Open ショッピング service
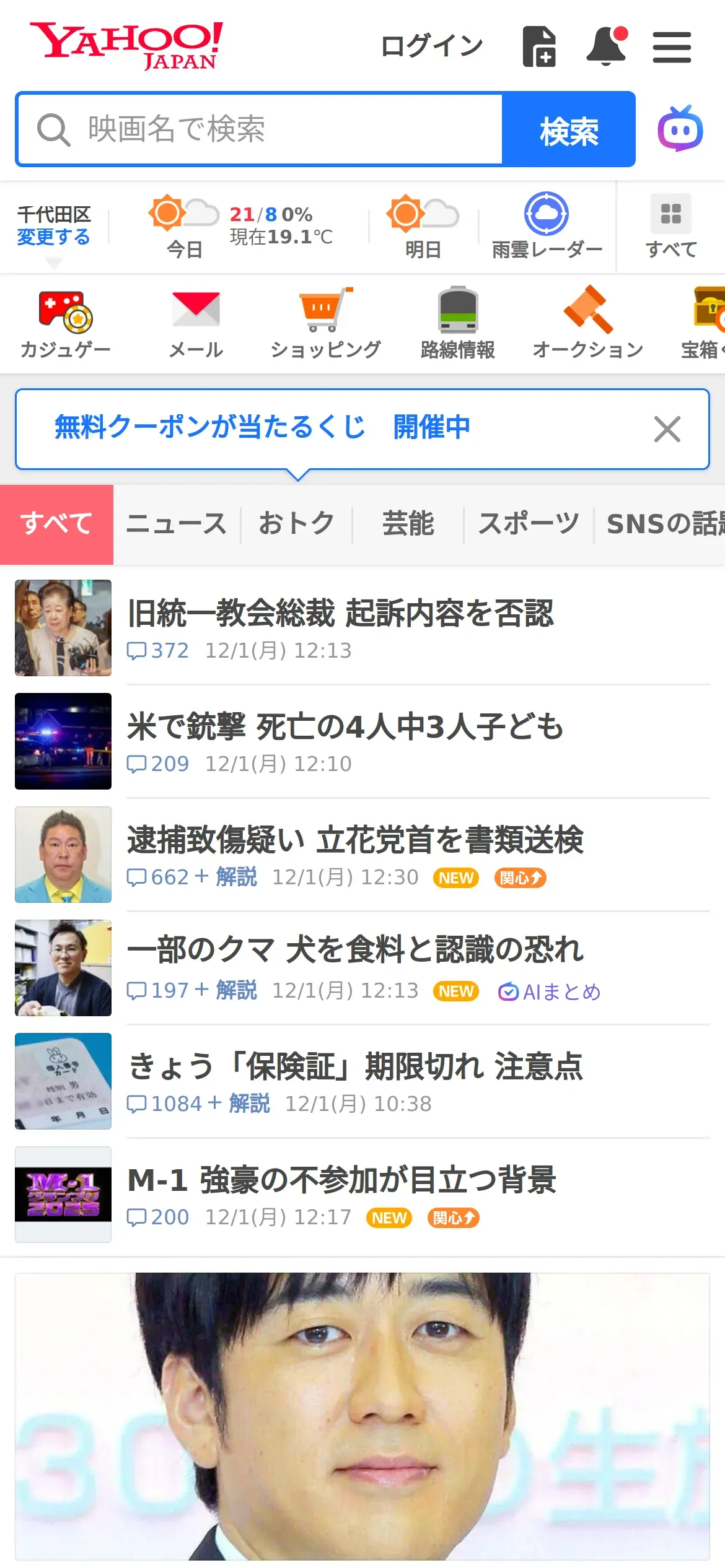The height and width of the screenshot is (1568, 725). tap(325, 323)
